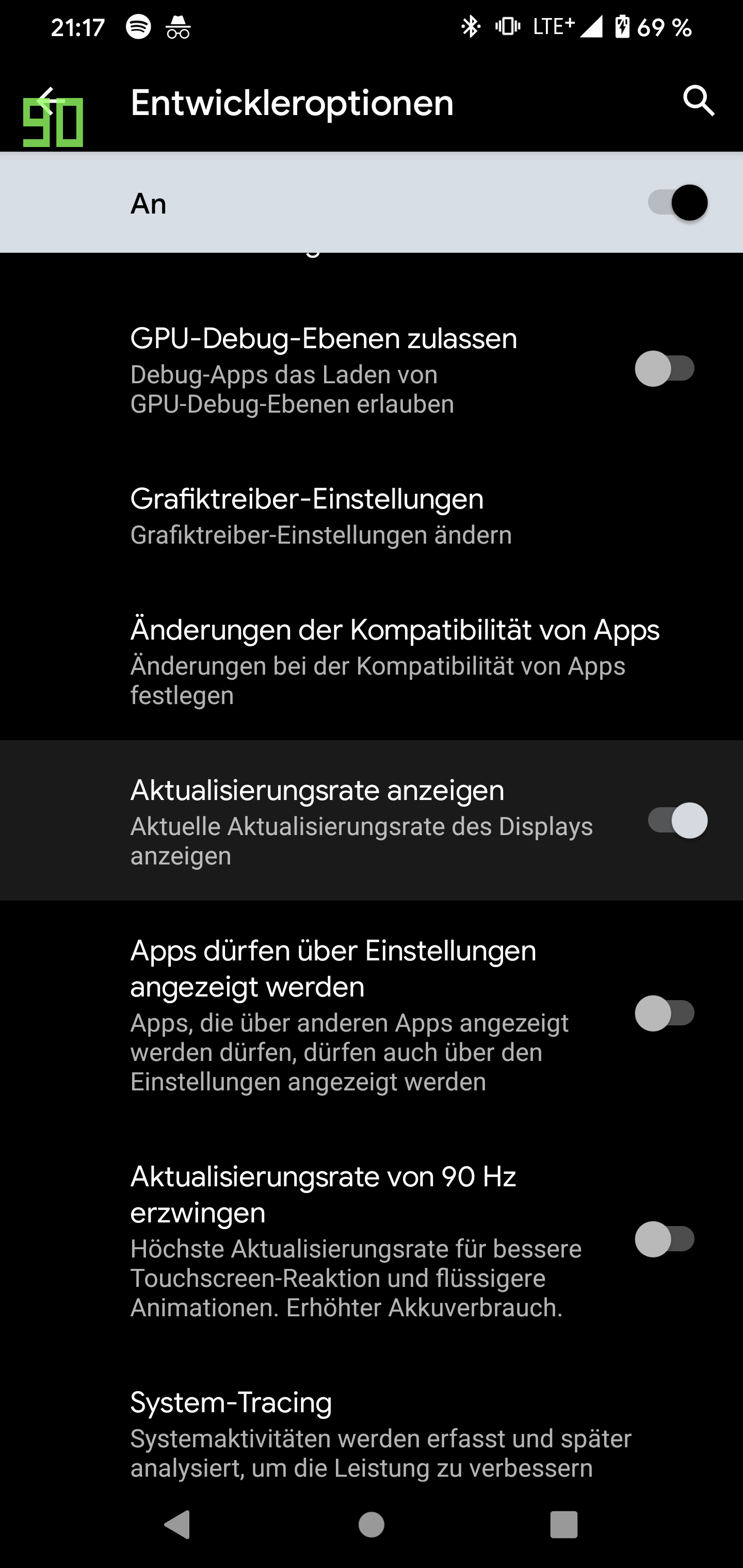The height and width of the screenshot is (1568, 743).
Task: Go back from Entwickleroptionen
Action: [x=49, y=102]
